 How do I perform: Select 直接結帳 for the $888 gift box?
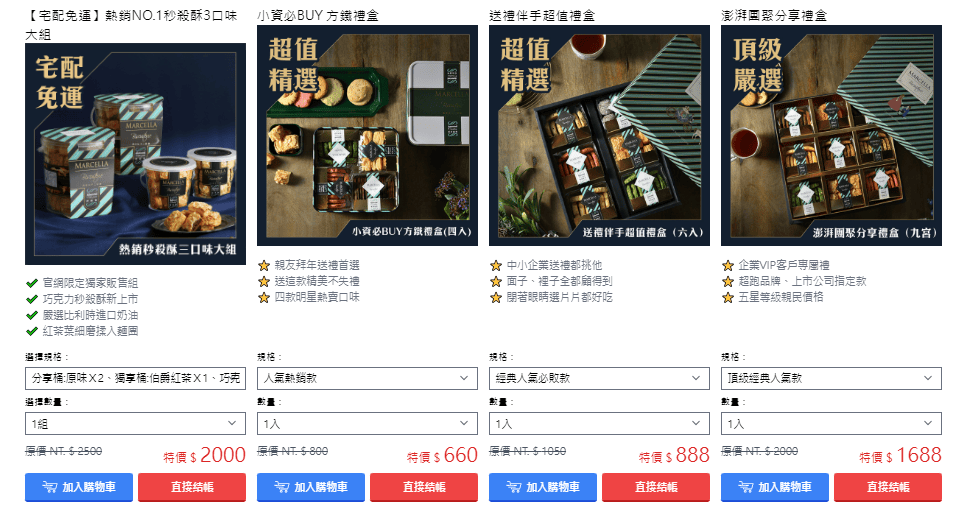coord(656,487)
